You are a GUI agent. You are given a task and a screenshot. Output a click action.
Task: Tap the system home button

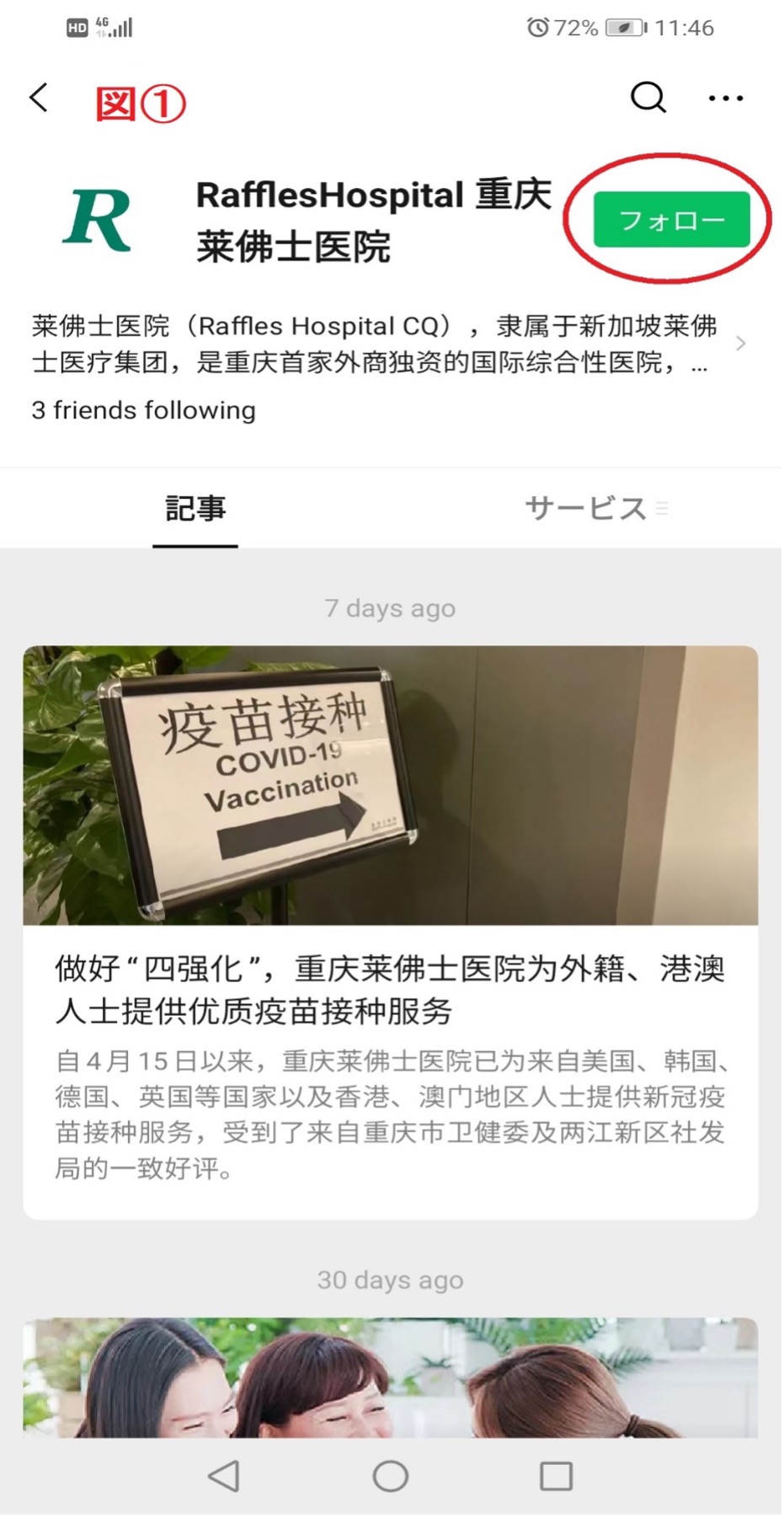[390, 1476]
